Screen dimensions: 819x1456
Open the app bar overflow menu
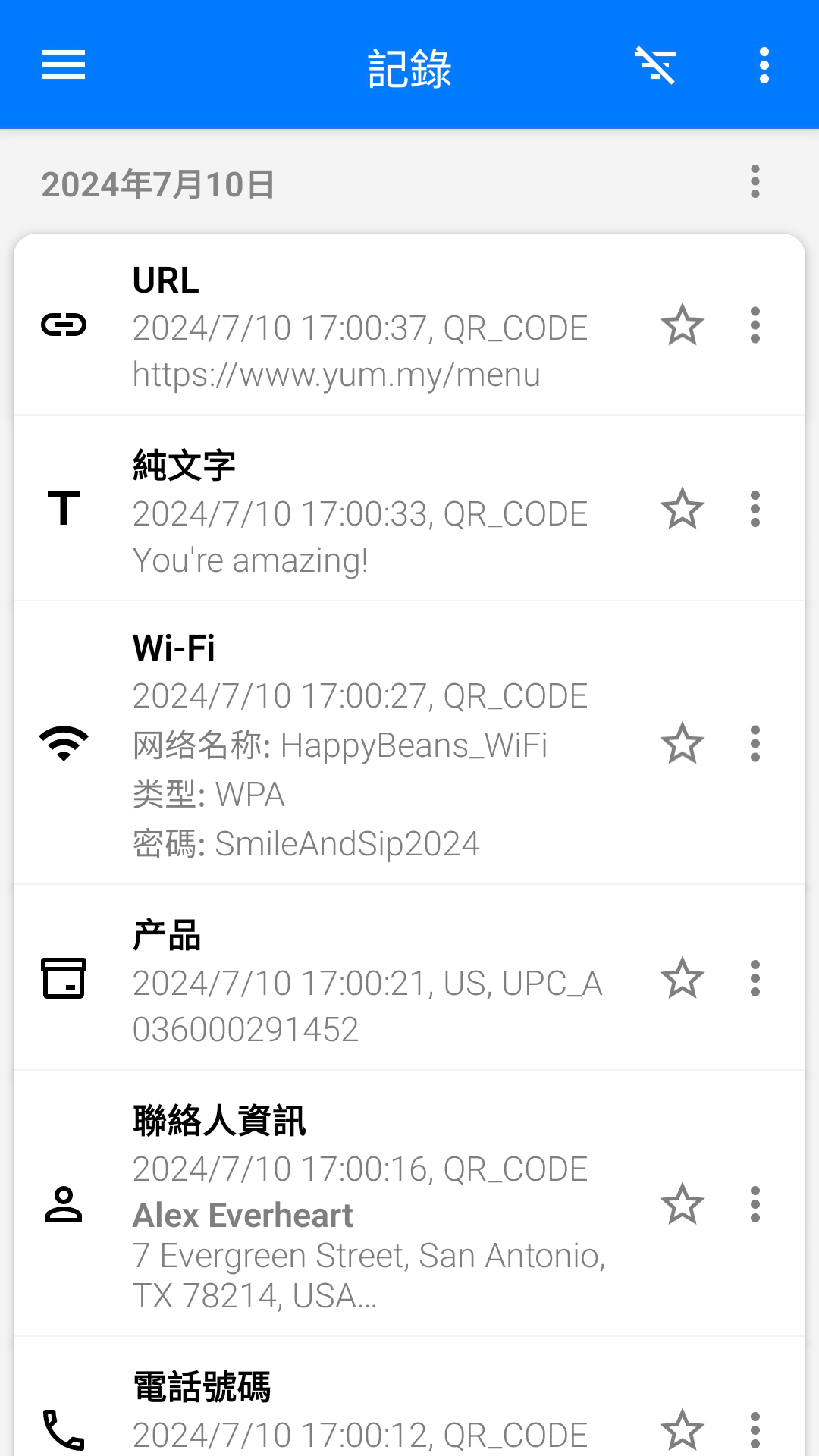[764, 65]
